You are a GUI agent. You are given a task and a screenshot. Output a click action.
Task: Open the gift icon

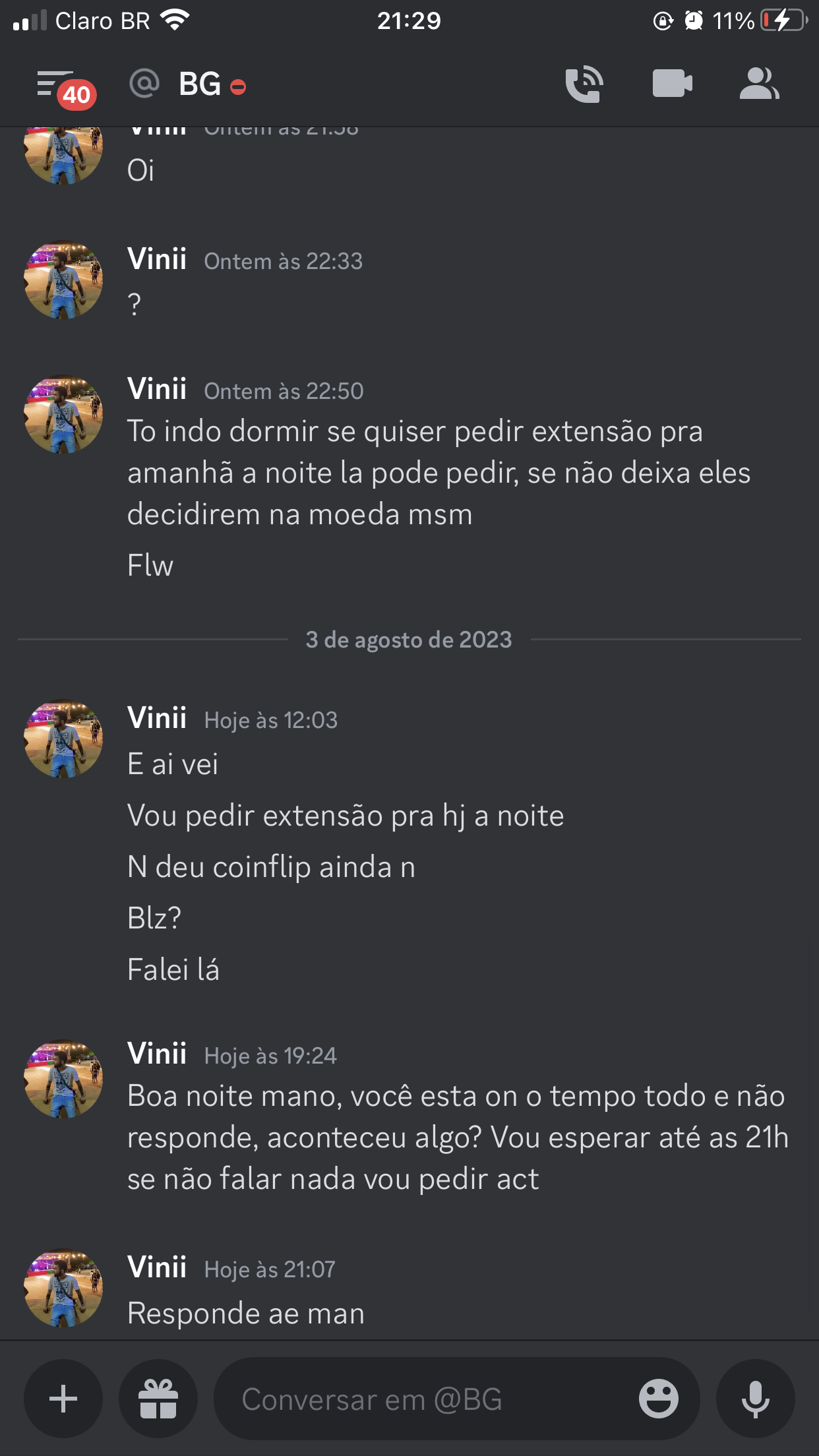(158, 1398)
